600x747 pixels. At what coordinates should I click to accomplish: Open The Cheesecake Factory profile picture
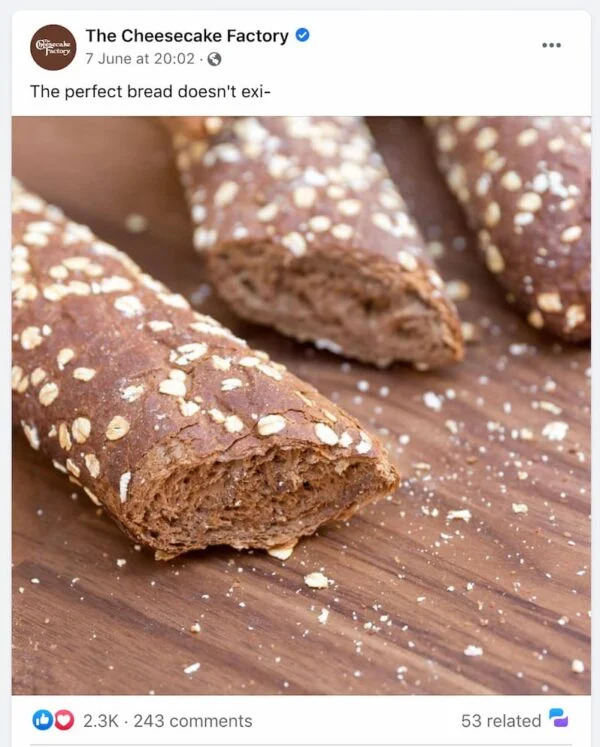pyautogui.click(x=53, y=47)
